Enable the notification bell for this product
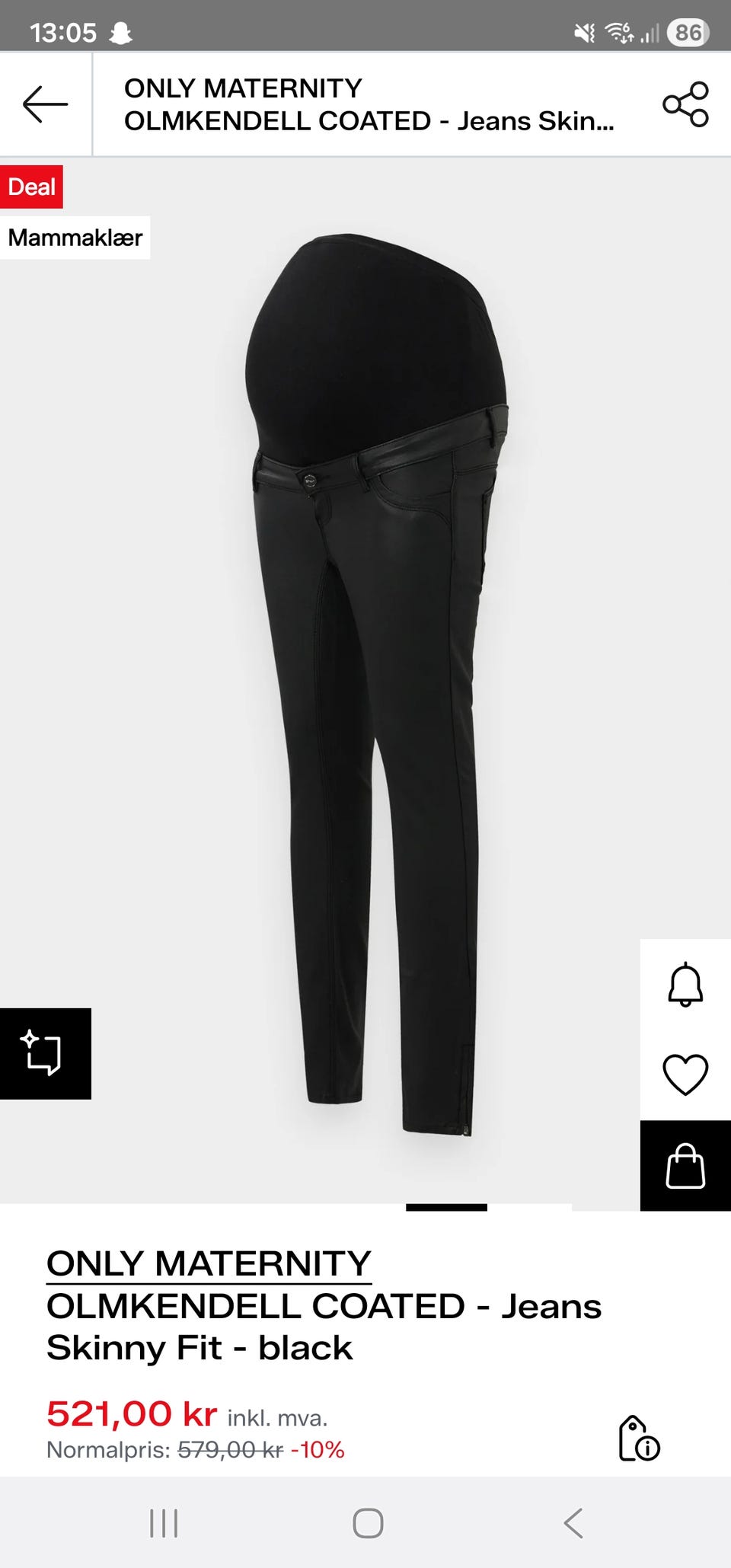Screen dimensions: 731x1568 [x=685, y=985]
